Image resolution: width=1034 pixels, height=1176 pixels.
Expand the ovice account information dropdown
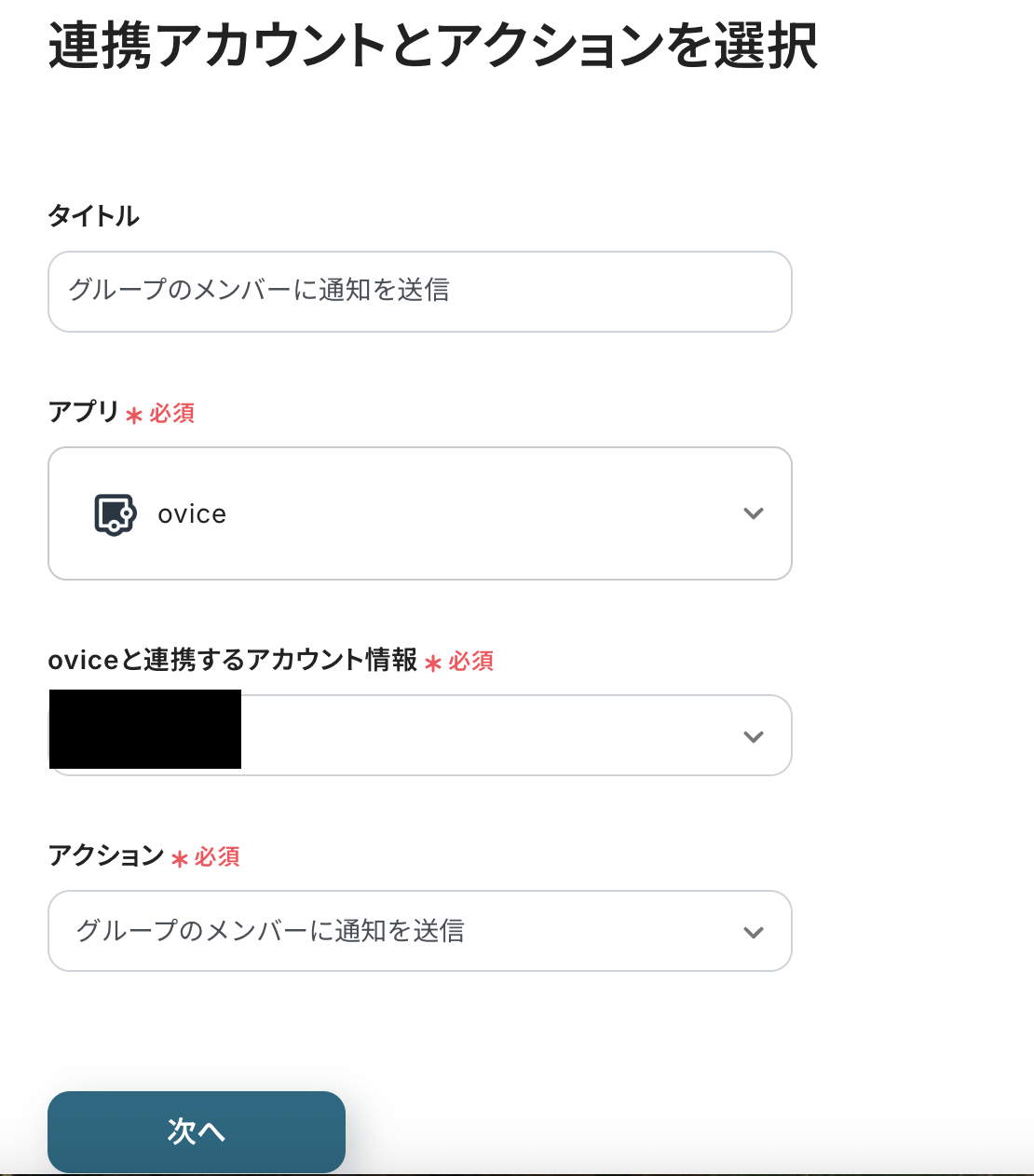512,736
